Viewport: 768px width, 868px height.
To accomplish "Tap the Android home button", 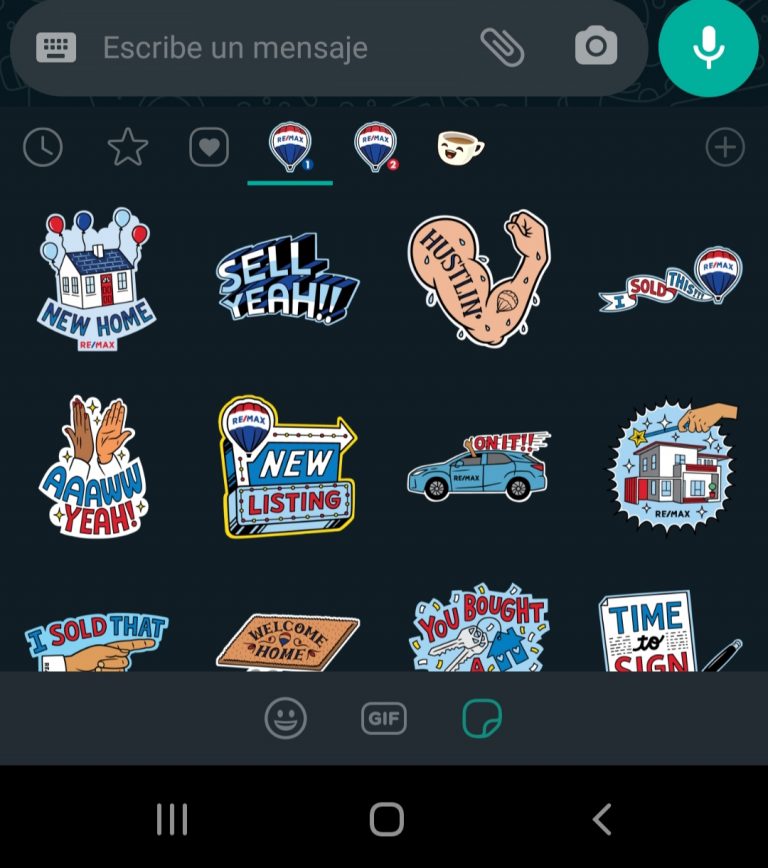I will (x=383, y=818).
